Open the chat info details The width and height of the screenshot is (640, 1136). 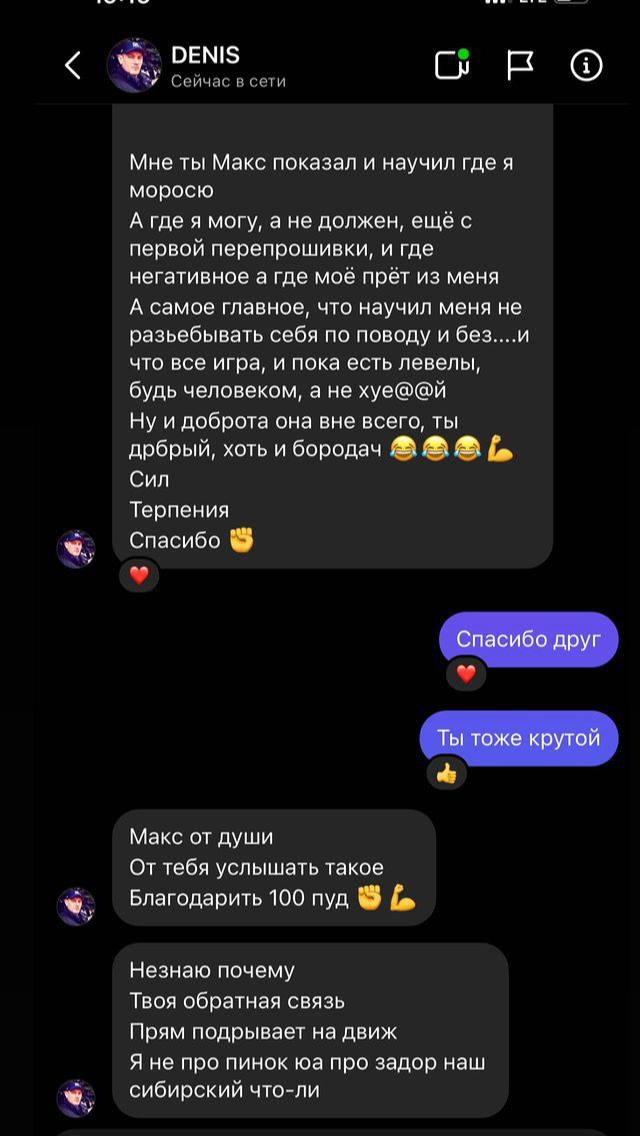pos(586,65)
